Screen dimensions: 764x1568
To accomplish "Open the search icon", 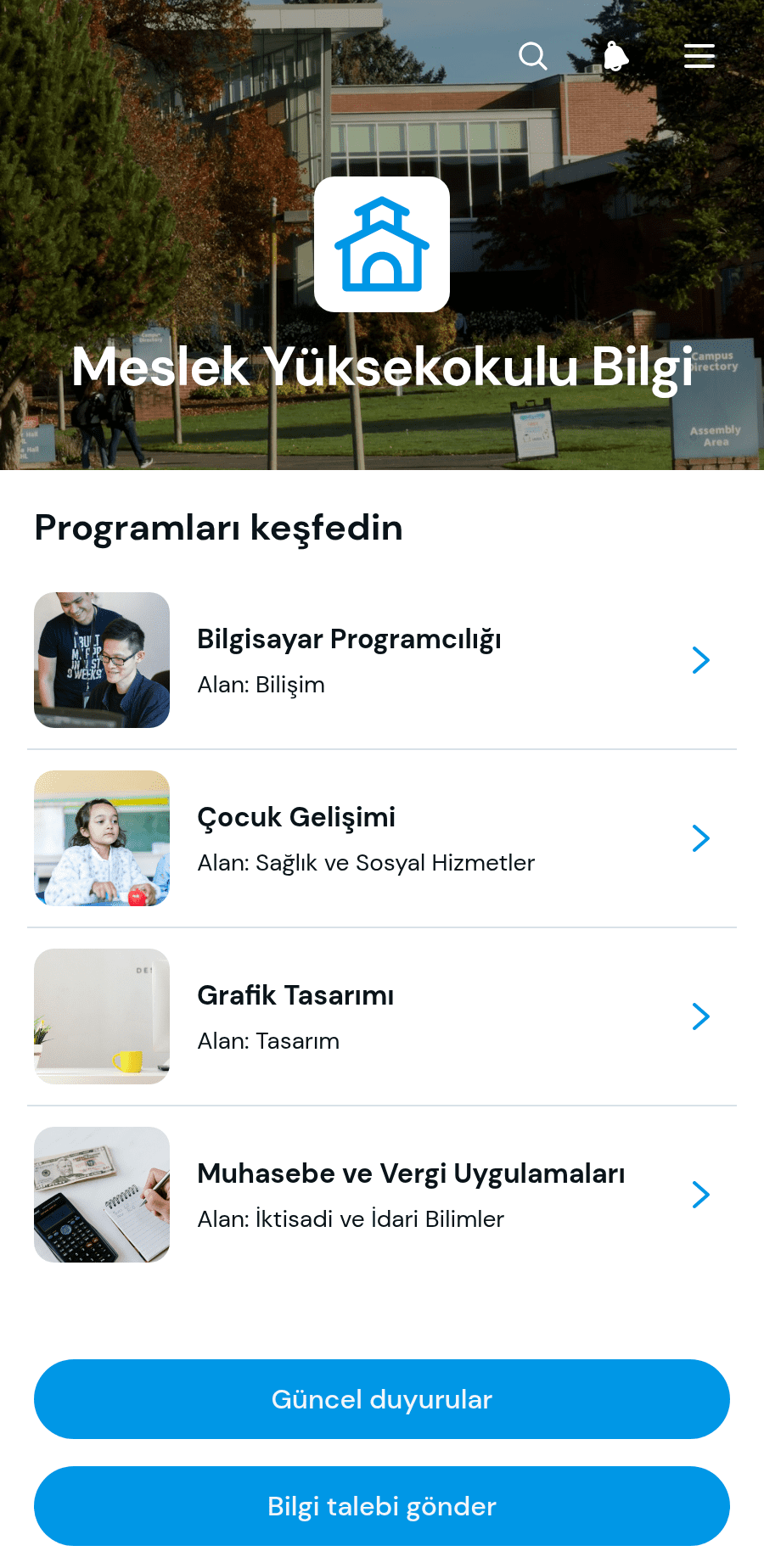I will tap(533, 56).
